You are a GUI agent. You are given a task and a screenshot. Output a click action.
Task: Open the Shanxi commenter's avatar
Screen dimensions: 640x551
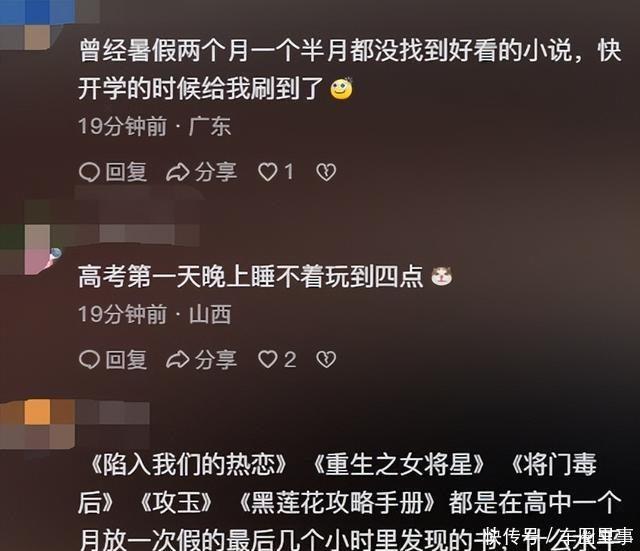point(39,252)
